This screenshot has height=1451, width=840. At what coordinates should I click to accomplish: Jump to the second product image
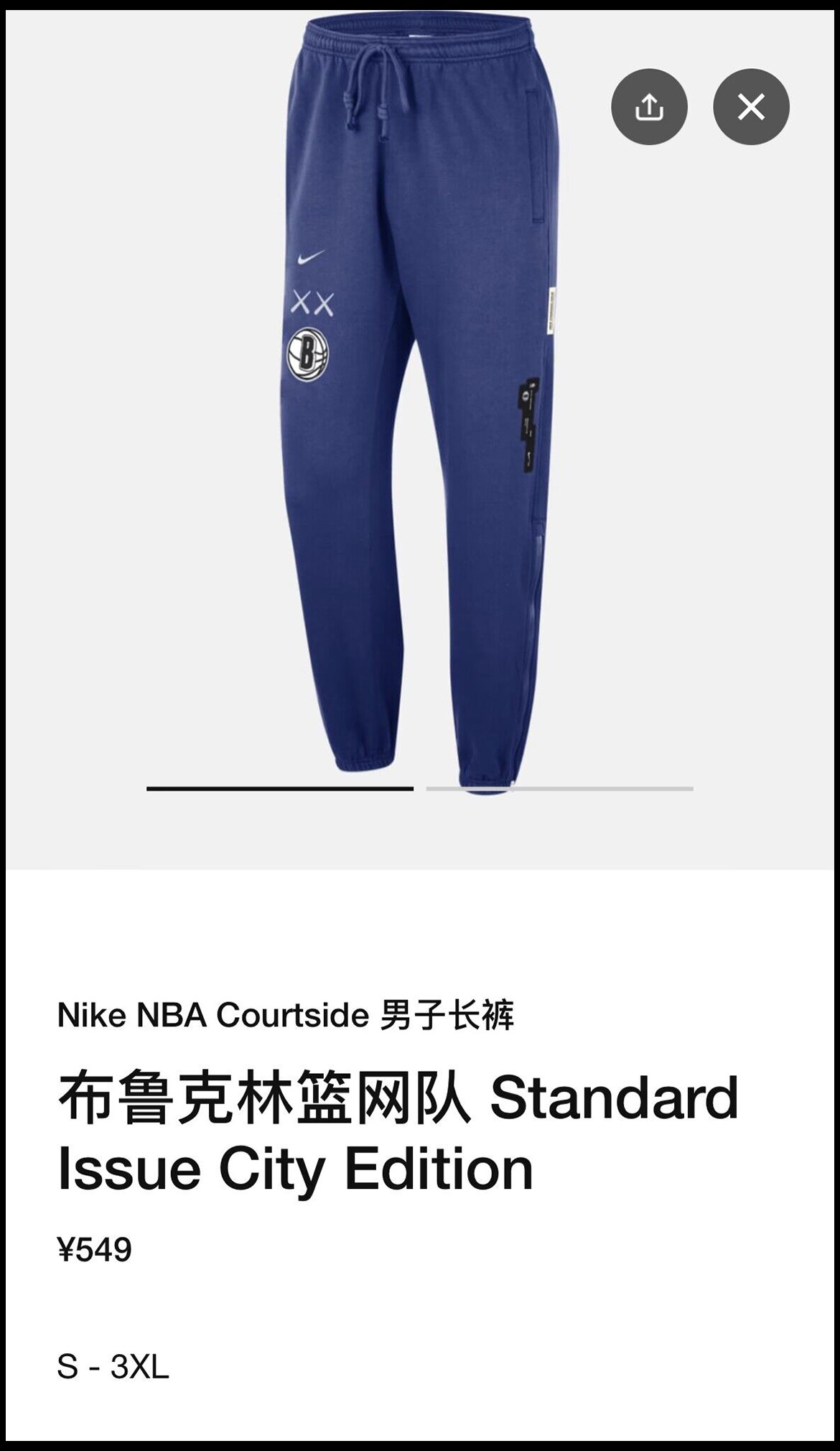click(x=559, y=789)
